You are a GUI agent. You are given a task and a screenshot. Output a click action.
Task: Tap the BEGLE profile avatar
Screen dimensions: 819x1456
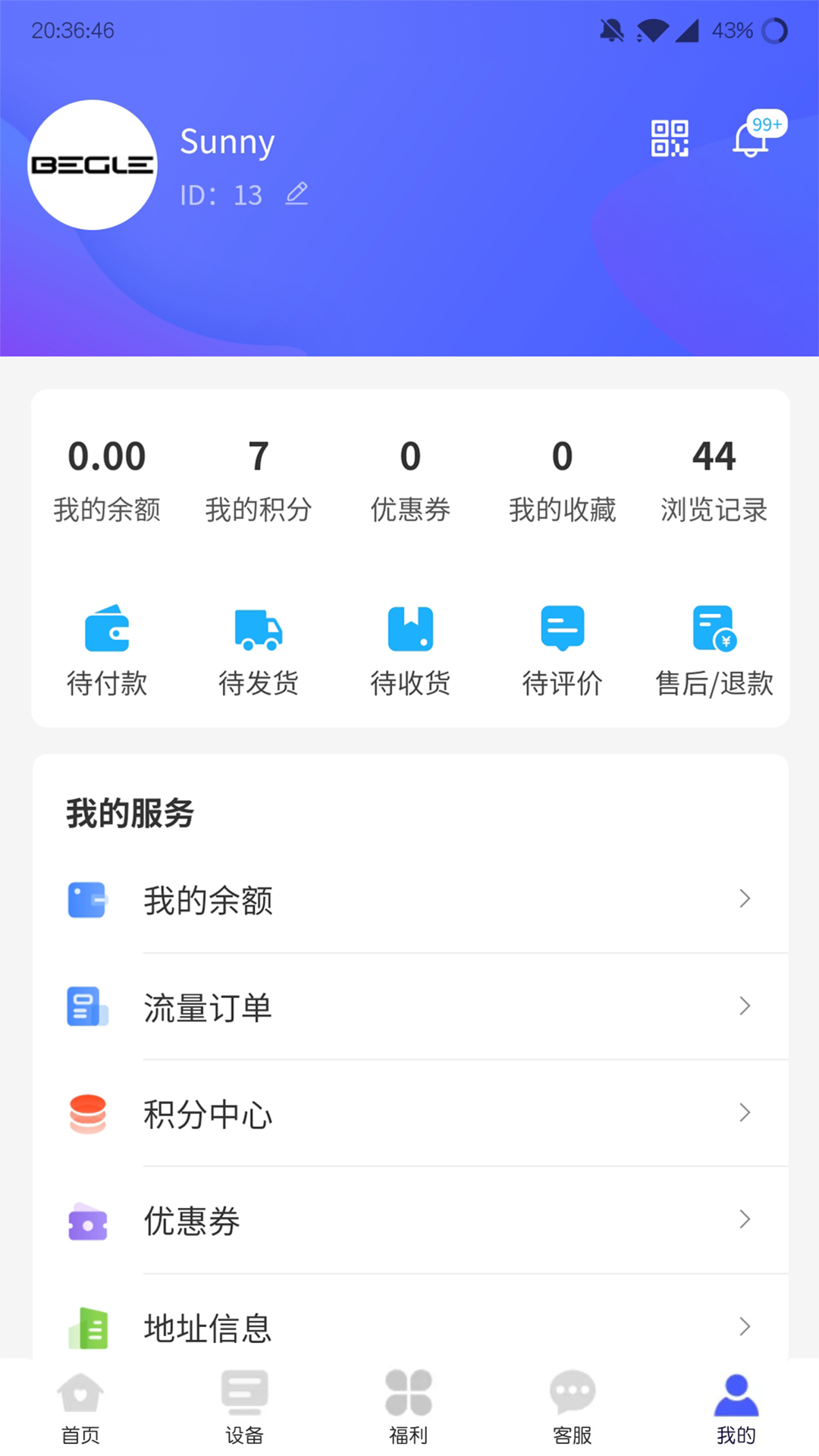click(x=92, y=165)
